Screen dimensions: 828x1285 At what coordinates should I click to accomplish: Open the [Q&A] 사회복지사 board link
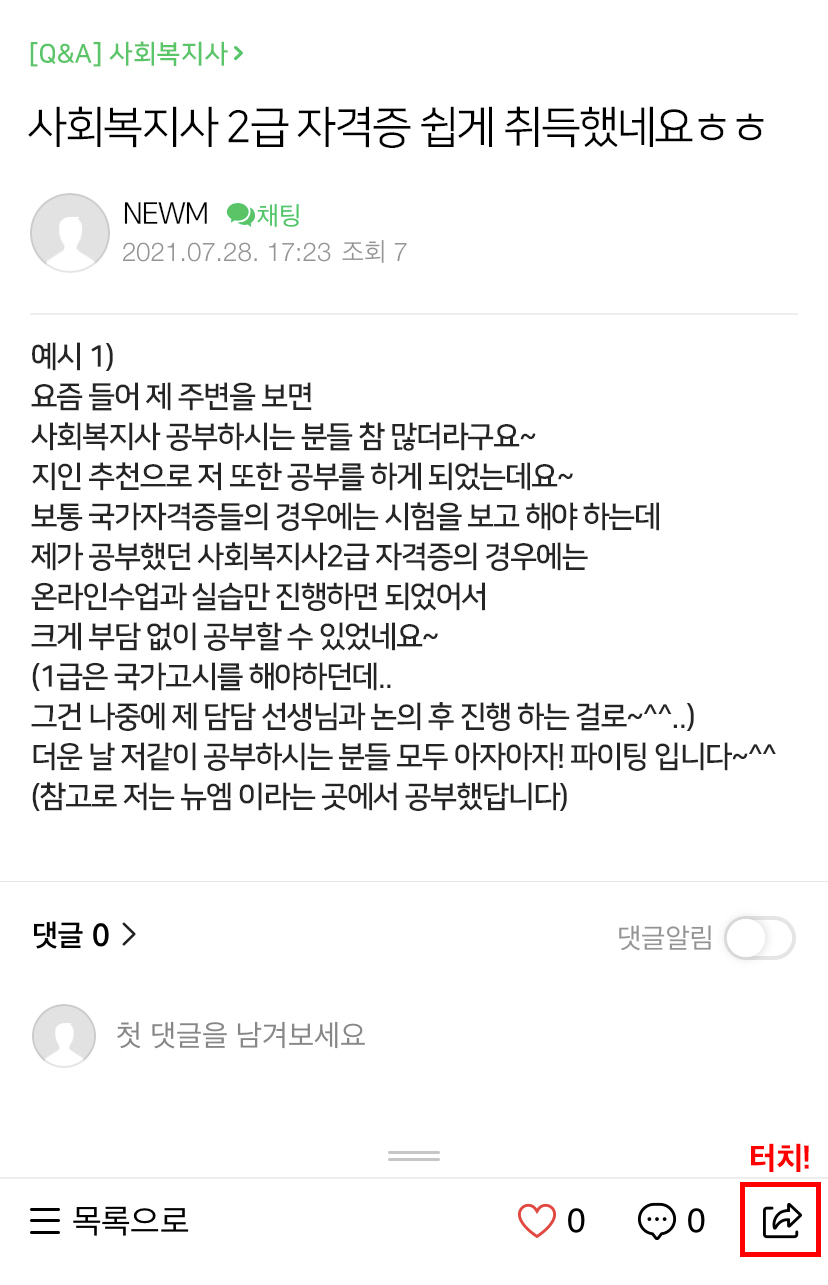[x=136, y=53]
